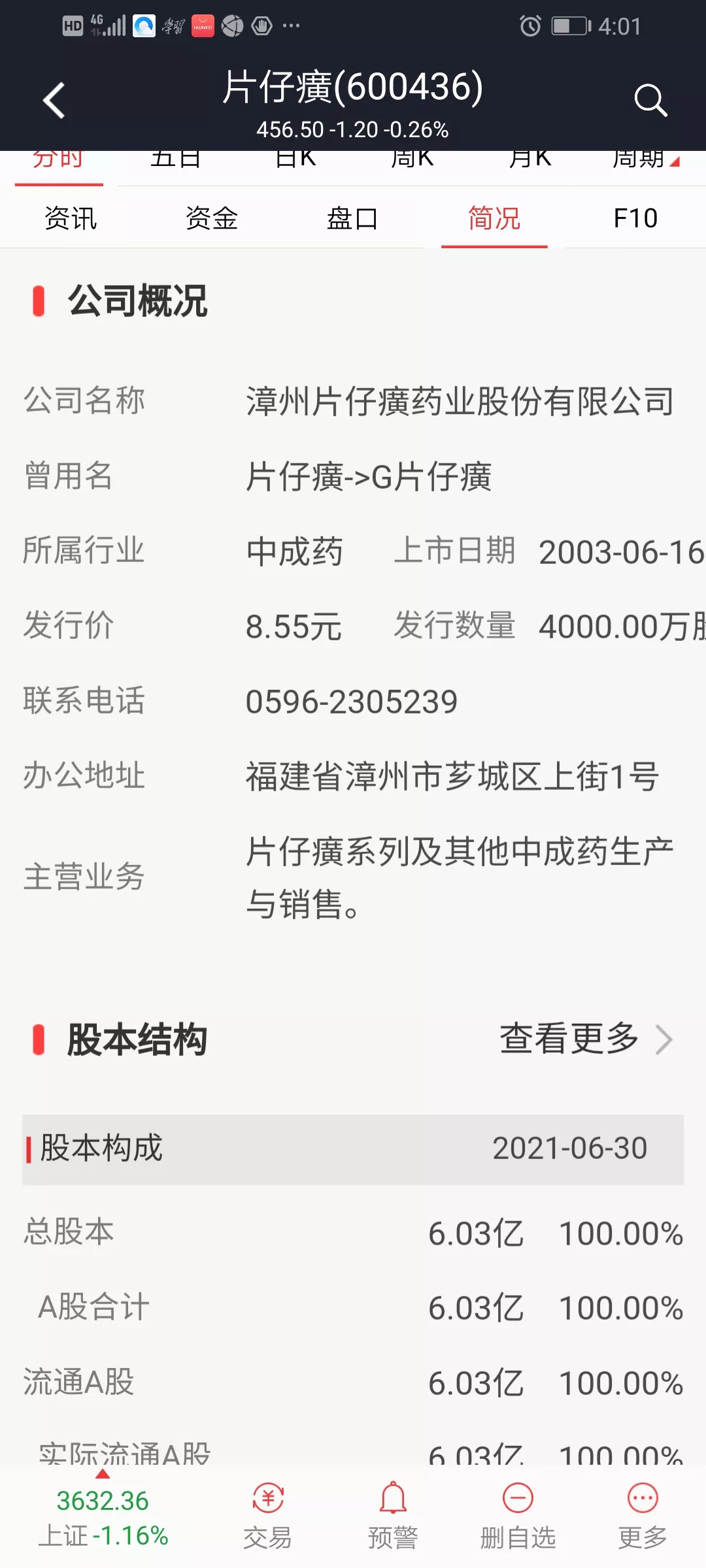706x1568 pixels.
Task: Open the 交易 trade button
Action: (x=267, y=1516)
